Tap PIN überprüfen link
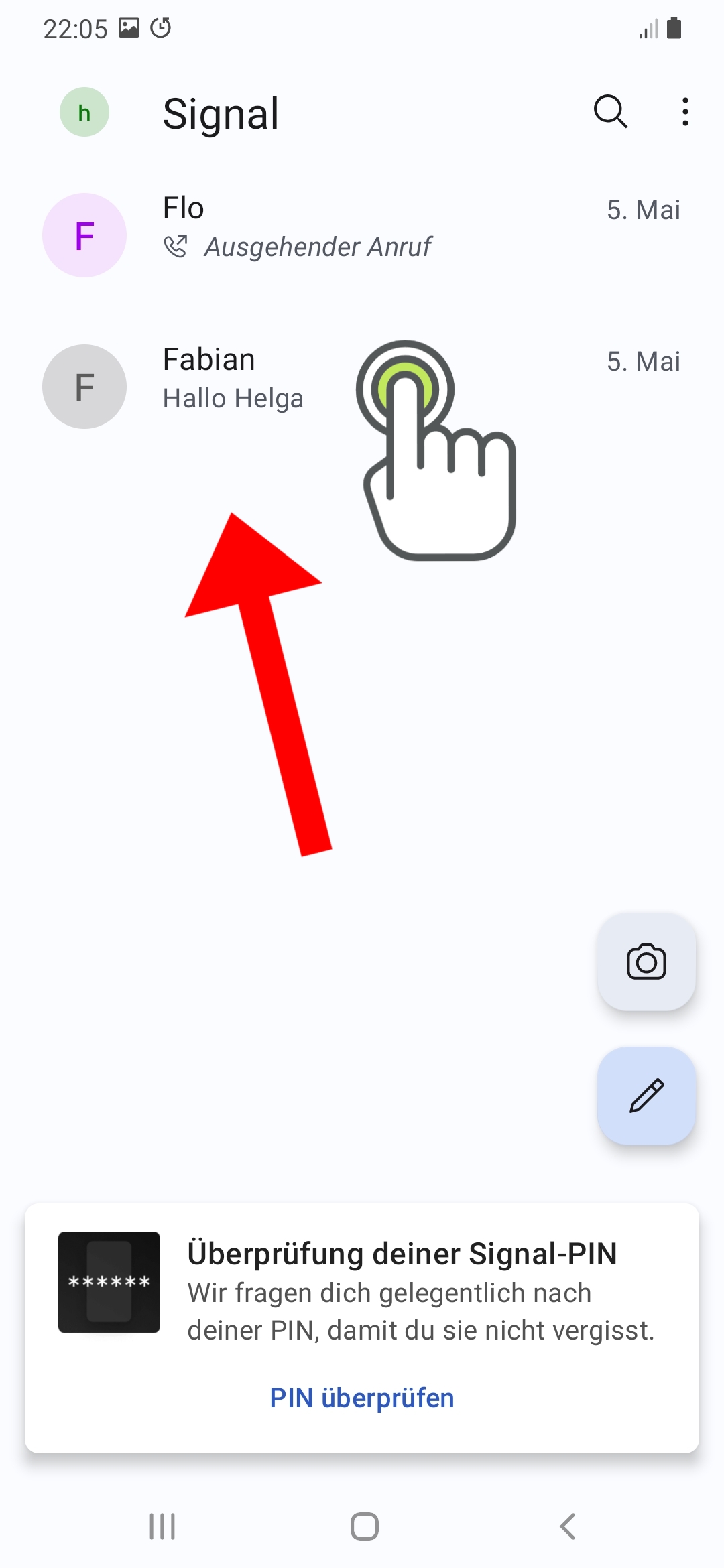 pos(362,1398)
